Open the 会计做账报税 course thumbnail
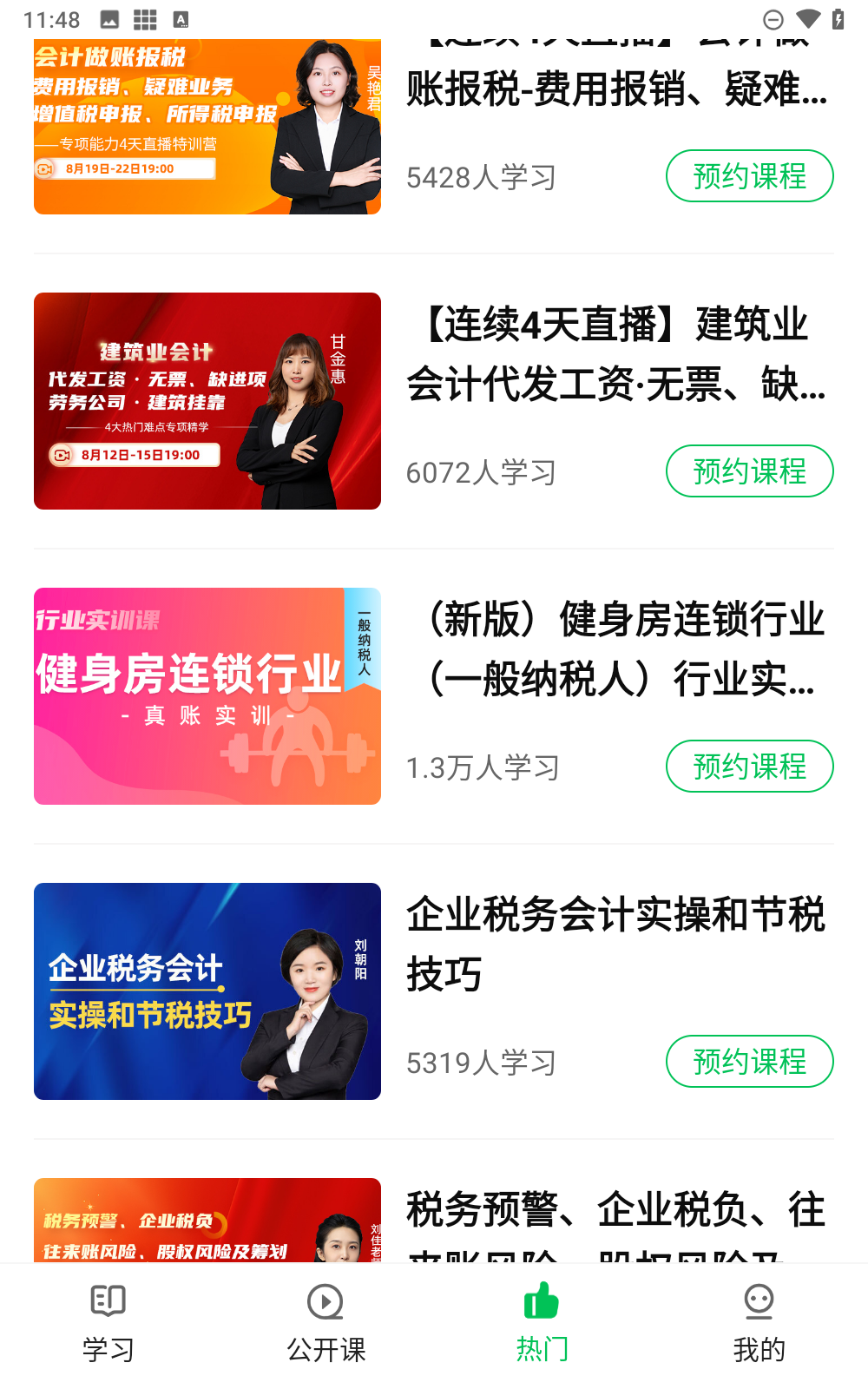The width and height of the screenshot is (868, 1389). click(207, 127)
